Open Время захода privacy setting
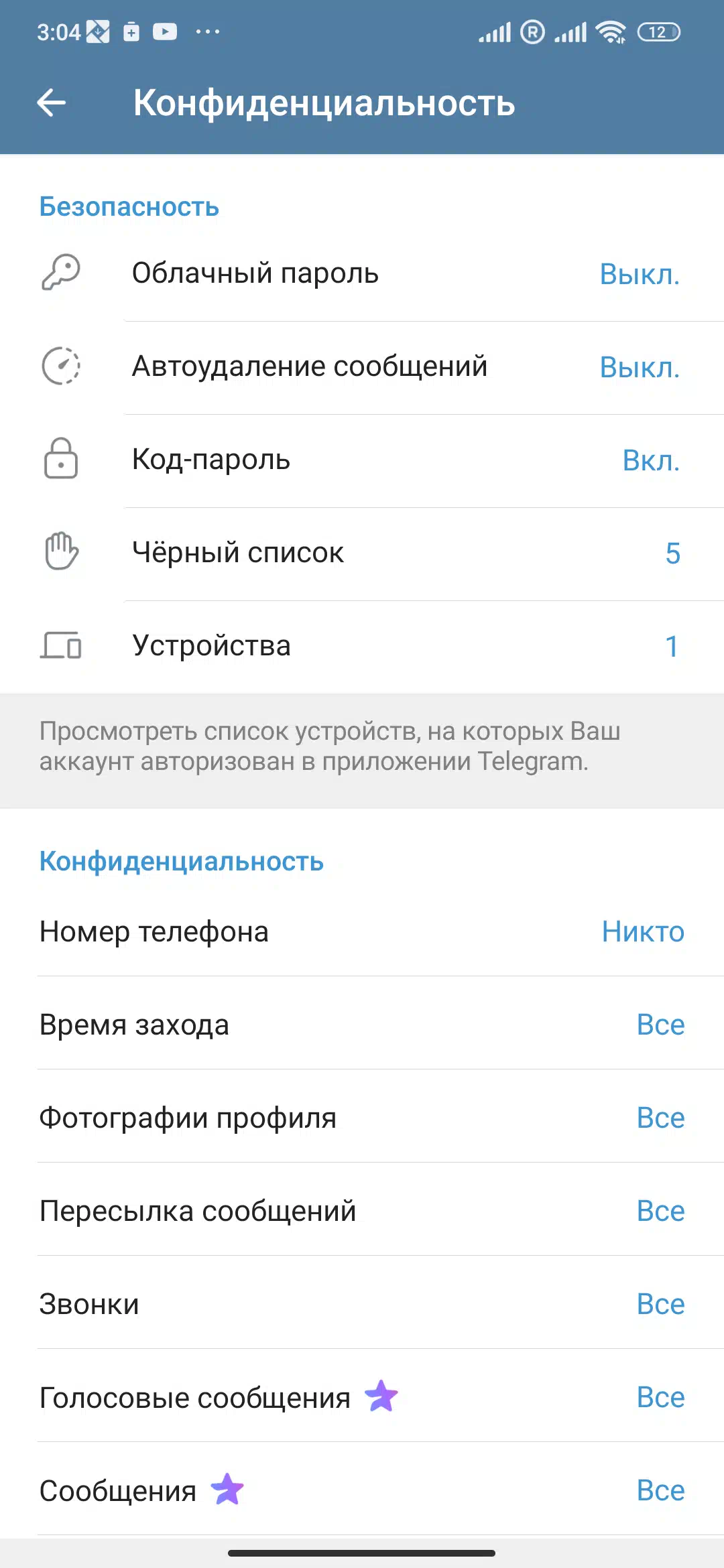The height and width of the screenshot is (1568, 724). coord(362,1025)
